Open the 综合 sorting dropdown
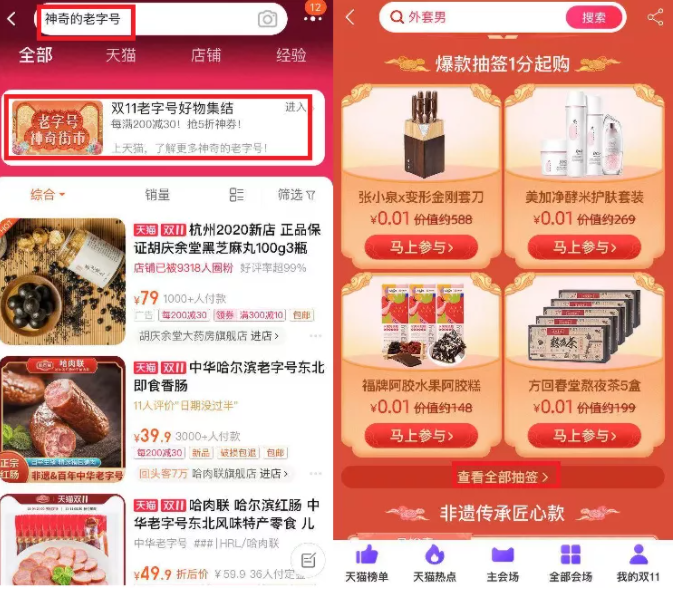The image size is (679, 589). tap(48, 195)
